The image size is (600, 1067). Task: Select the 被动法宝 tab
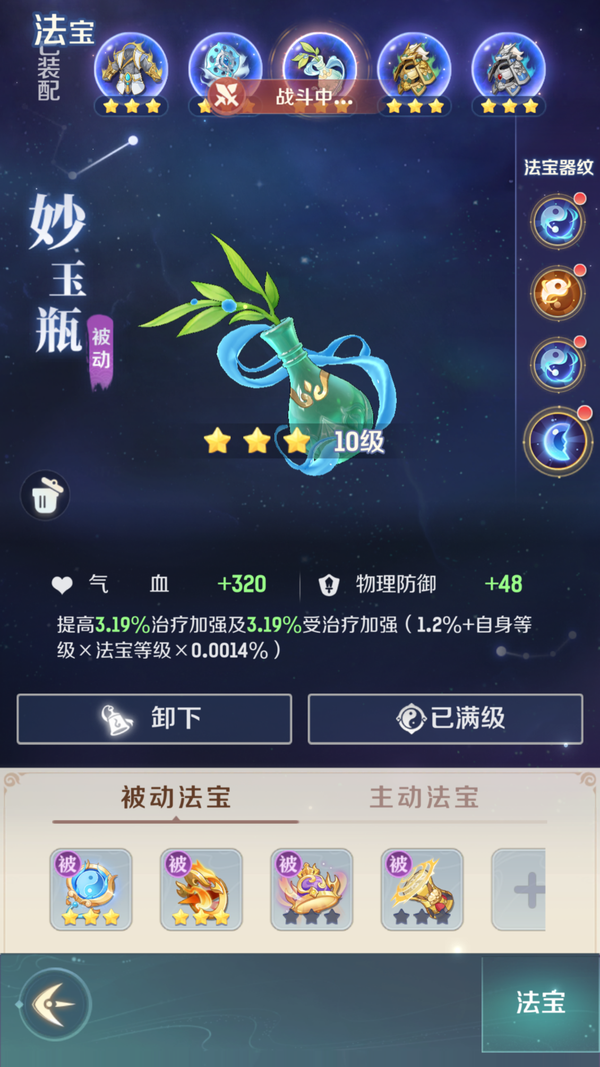(x=176, y=797)
